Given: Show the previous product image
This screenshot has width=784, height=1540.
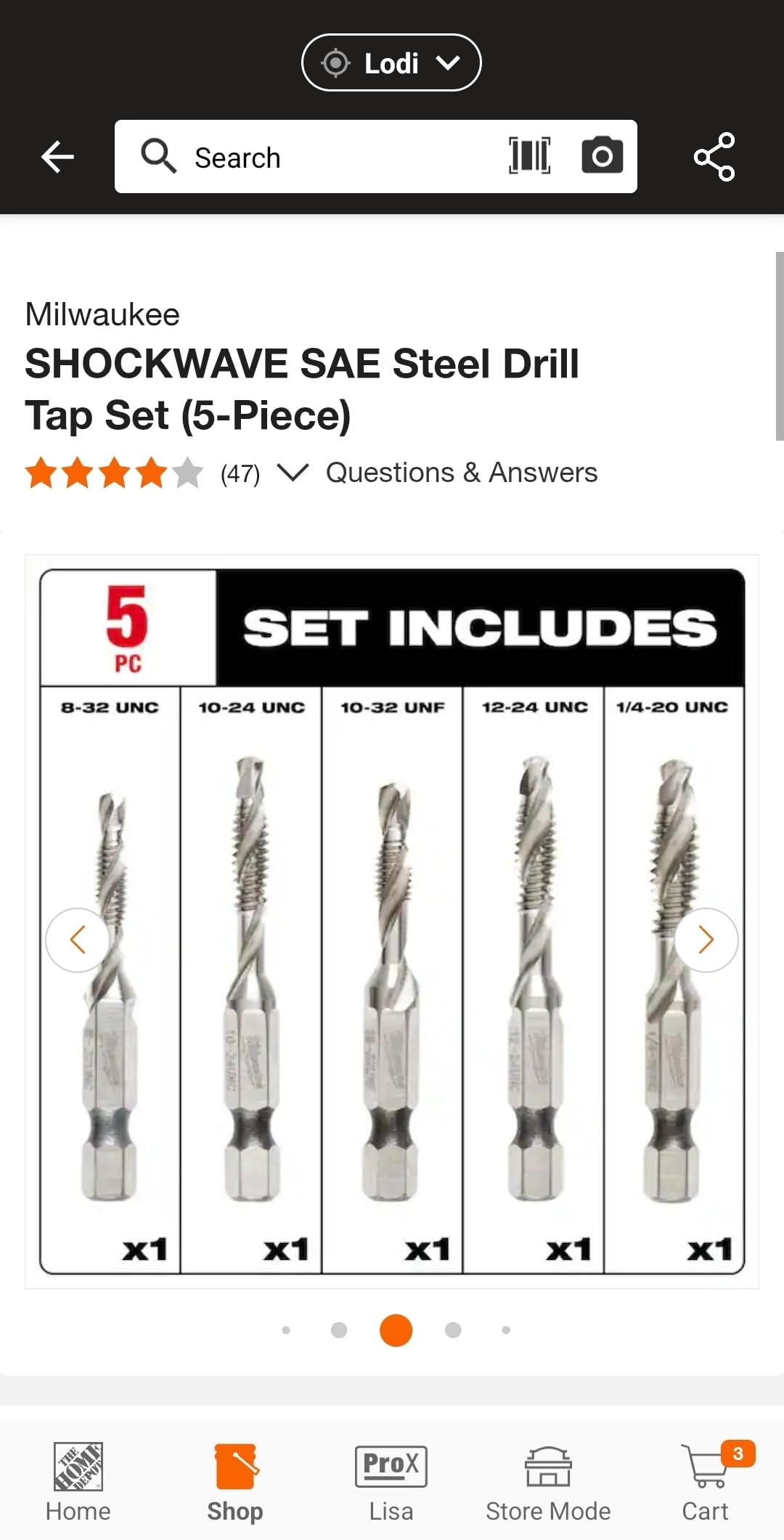Looking at the screenshot, I should coord(78,940).
